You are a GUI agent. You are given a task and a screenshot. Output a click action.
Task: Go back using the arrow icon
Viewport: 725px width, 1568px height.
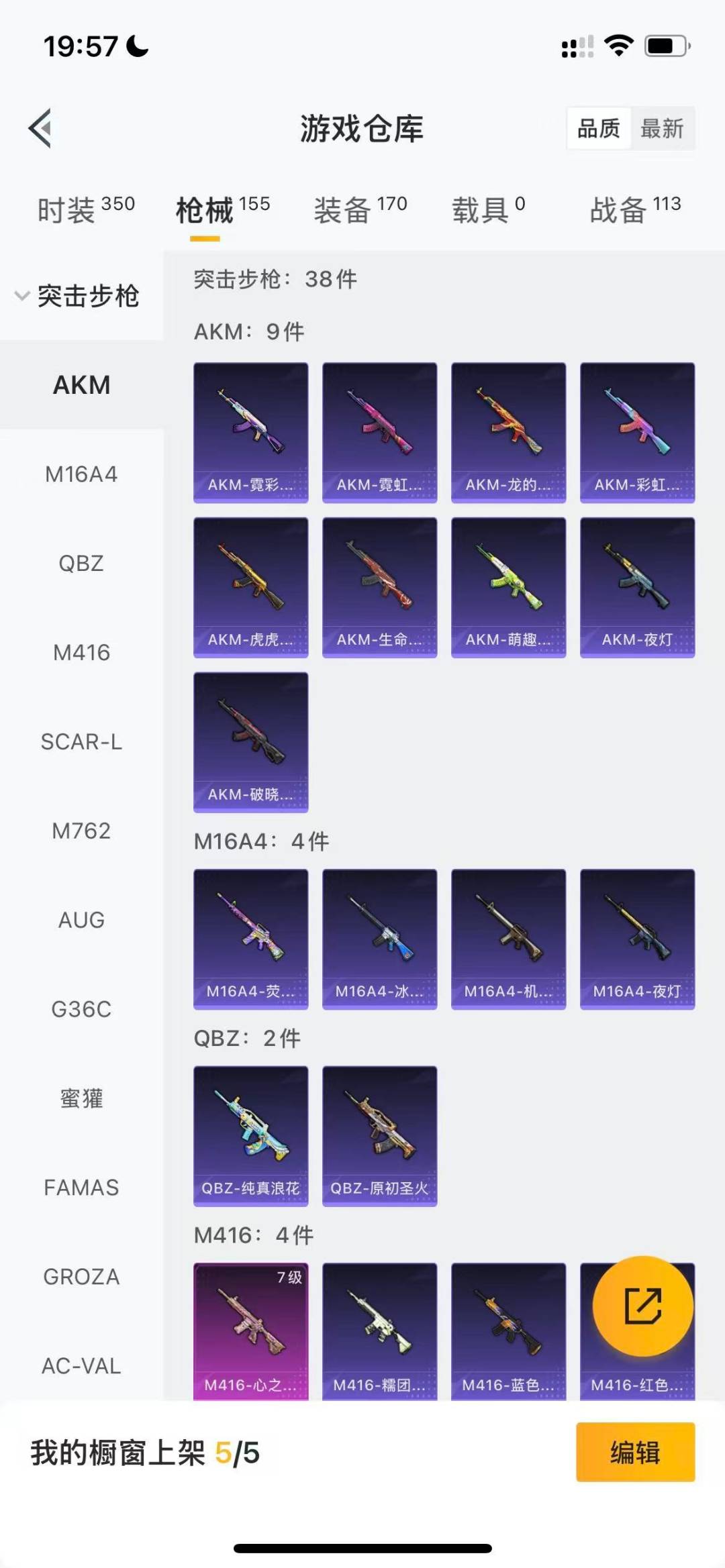click(40, 128)
